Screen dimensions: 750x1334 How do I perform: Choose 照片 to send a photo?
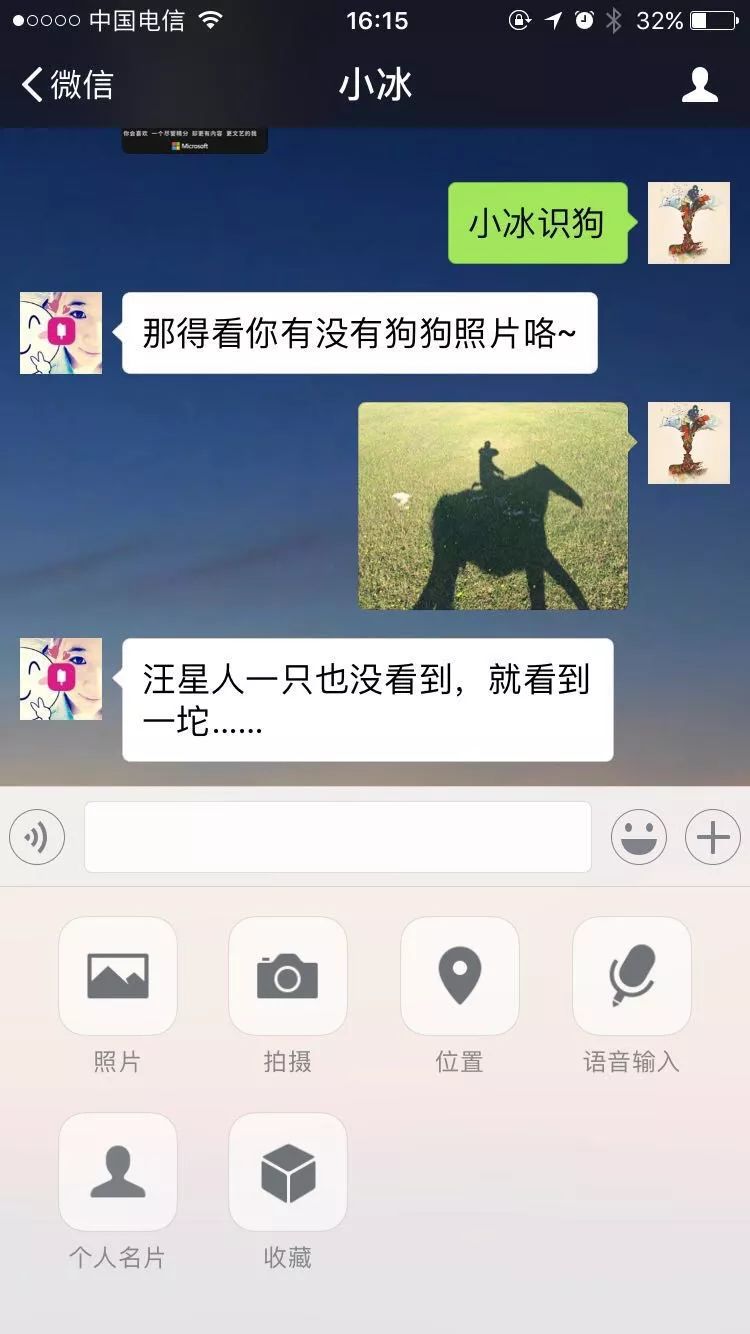[x=118, y=976]
